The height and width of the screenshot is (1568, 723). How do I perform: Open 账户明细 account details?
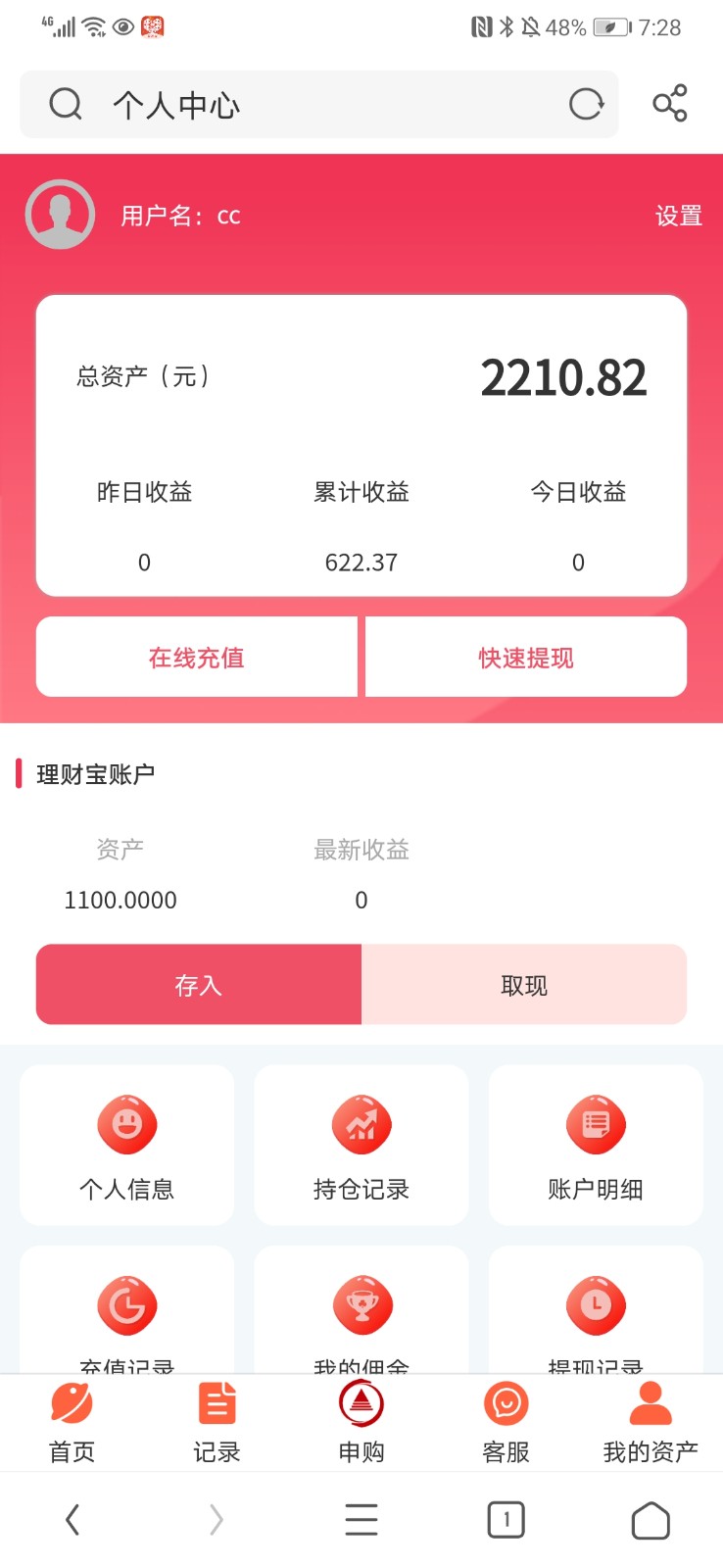pos(596,1145)
